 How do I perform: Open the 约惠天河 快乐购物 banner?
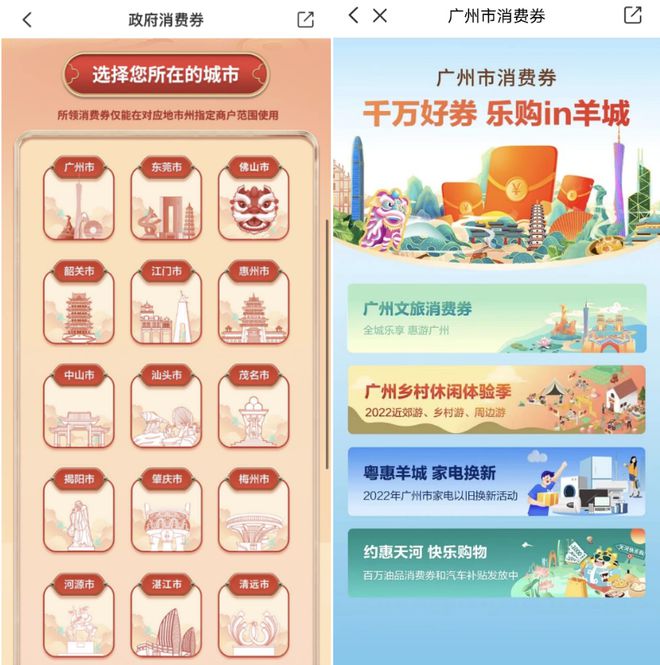[496, 563]
